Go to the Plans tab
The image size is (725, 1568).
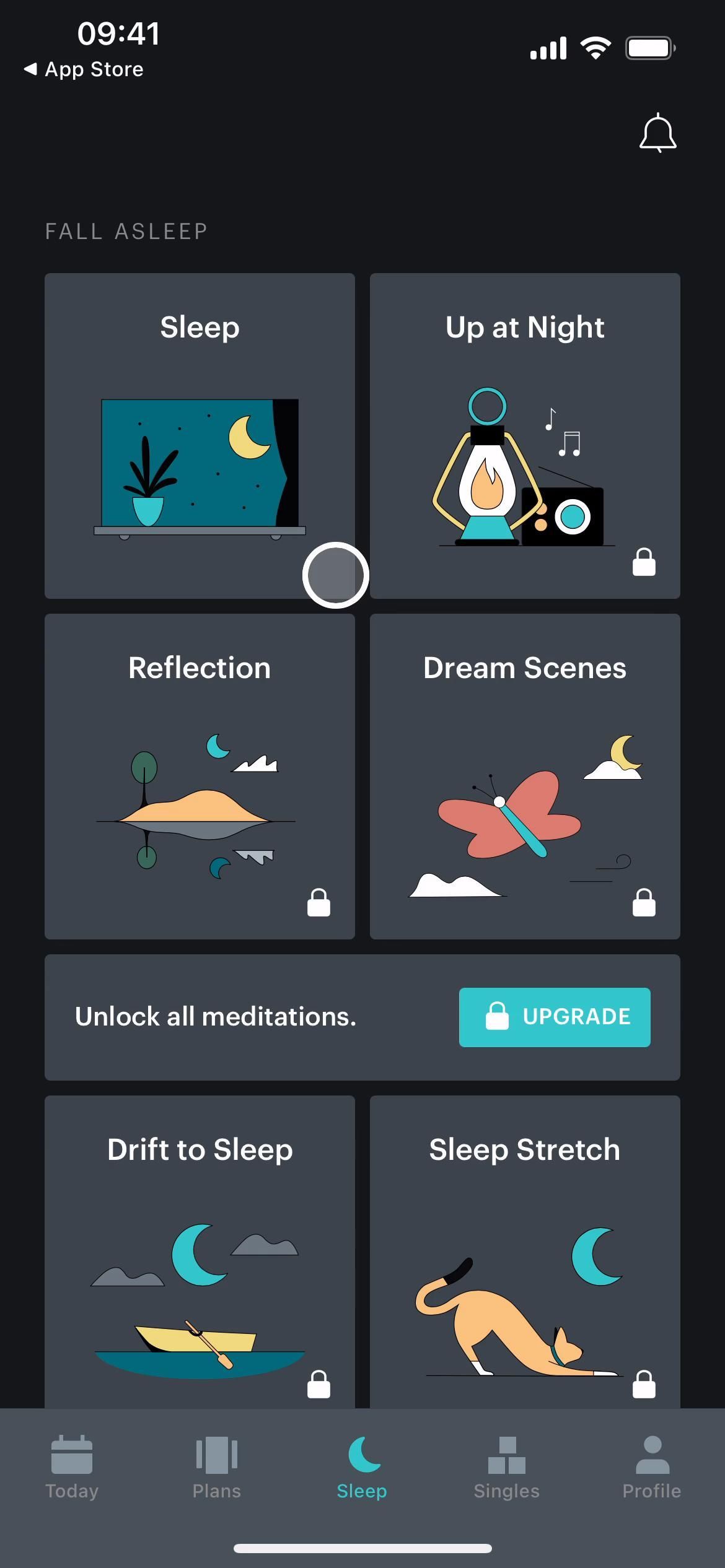[x=216, y=1468]
